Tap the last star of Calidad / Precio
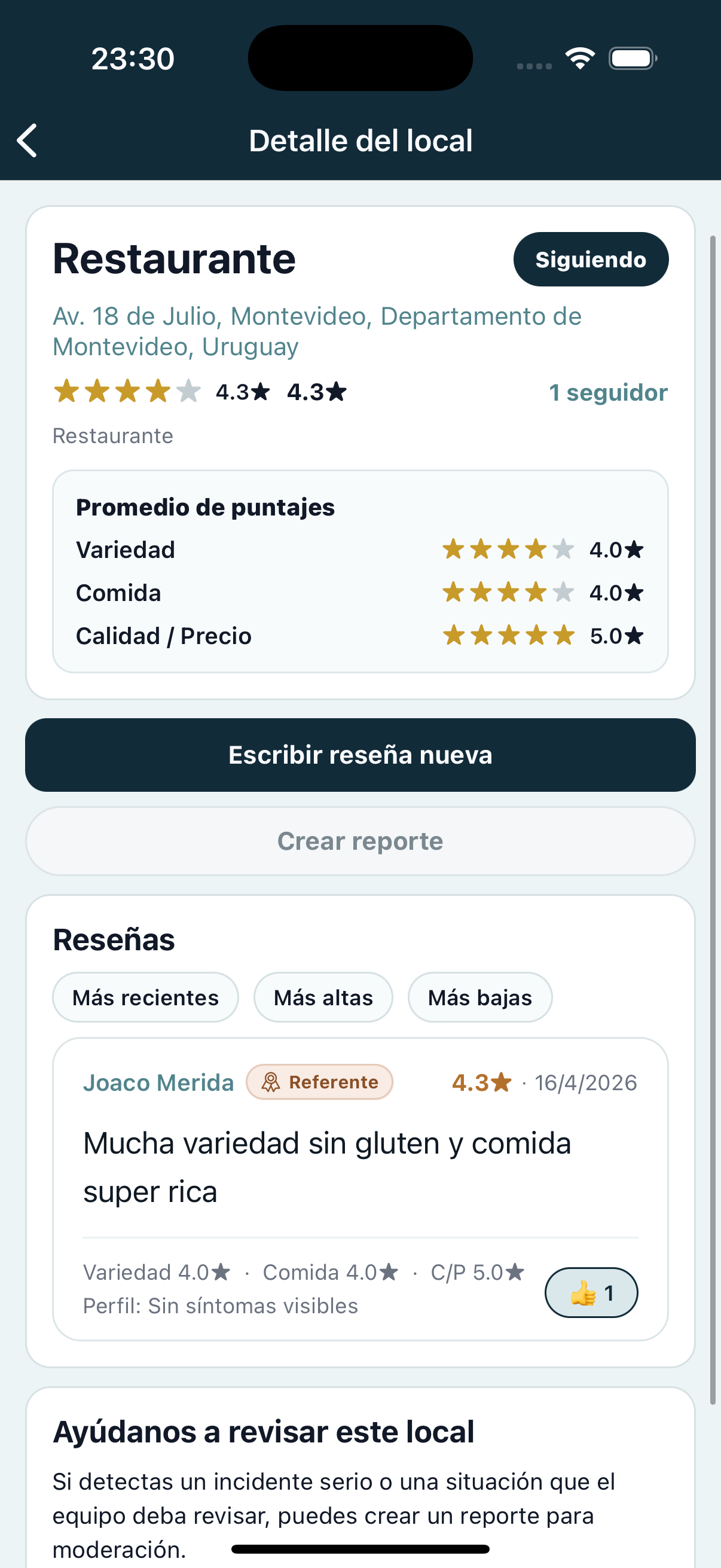Image resolution: width=721 pixels, height=1568 pixels. pyautogui.click(x=563, y=635)
